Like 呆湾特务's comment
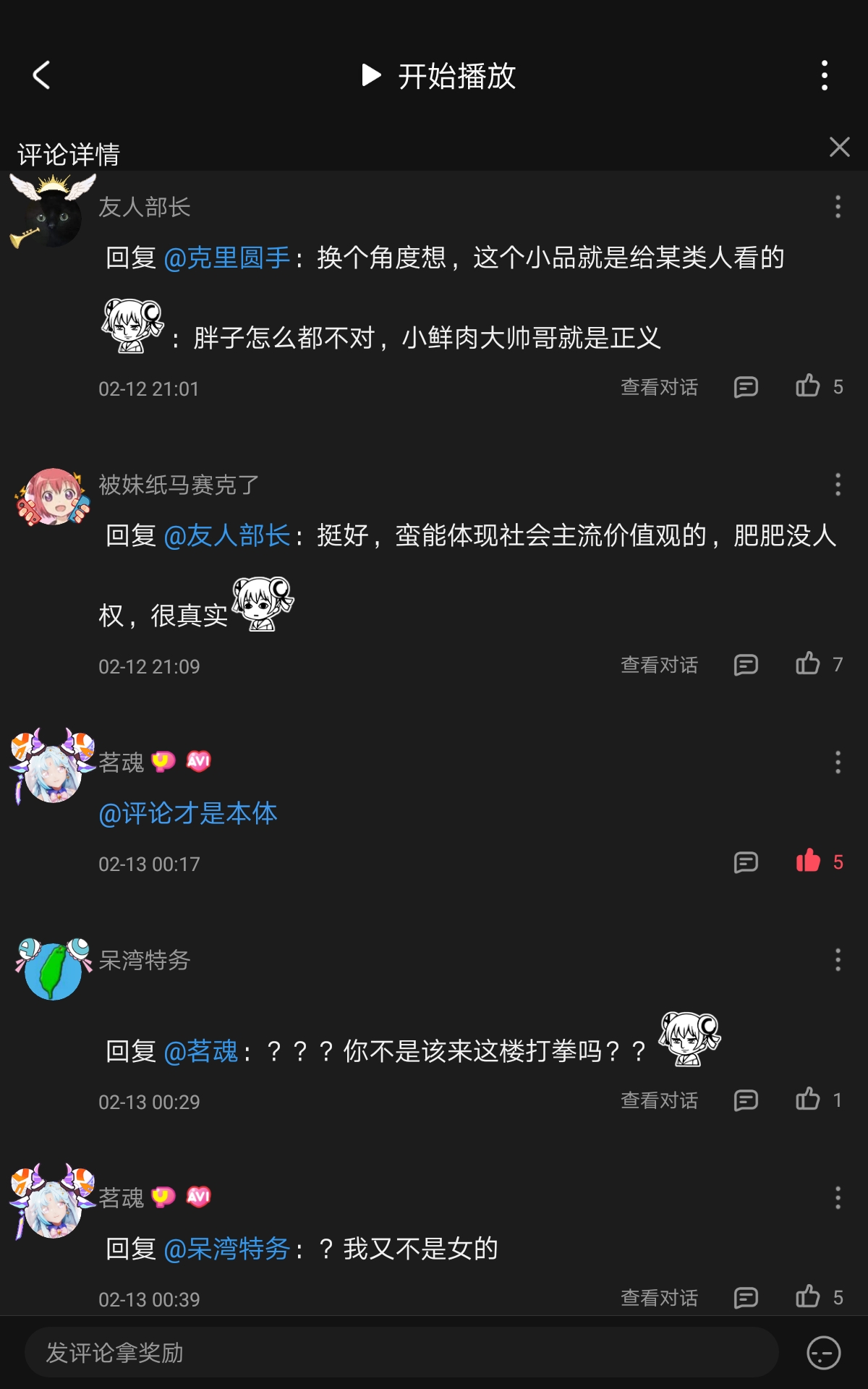The height and width of the screenshot is (1389, 868). pos(808,1100)
